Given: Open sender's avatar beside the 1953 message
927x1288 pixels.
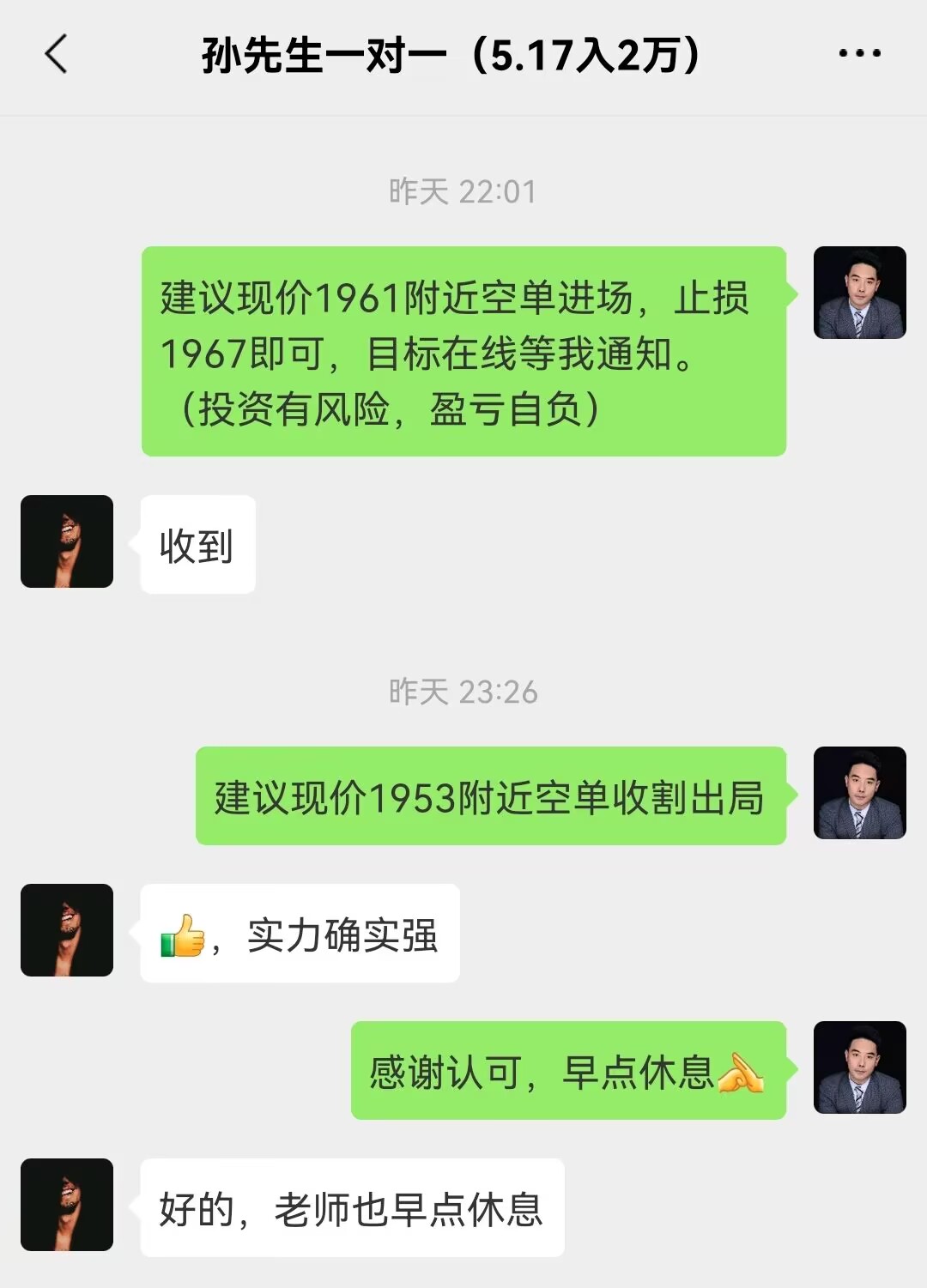Looking at the screenshot, I should click(x=859, y=793).
